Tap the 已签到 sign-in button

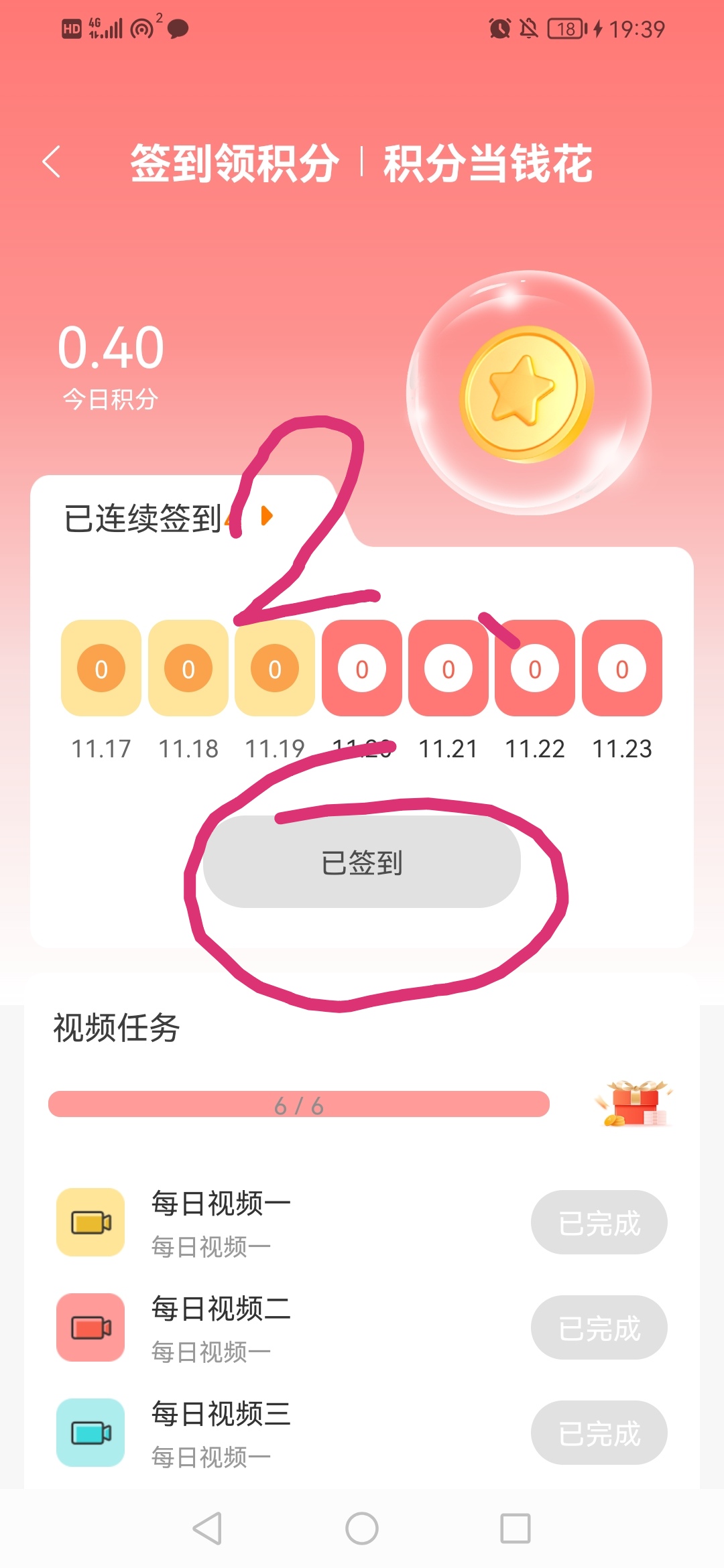[x=362, y=862]
